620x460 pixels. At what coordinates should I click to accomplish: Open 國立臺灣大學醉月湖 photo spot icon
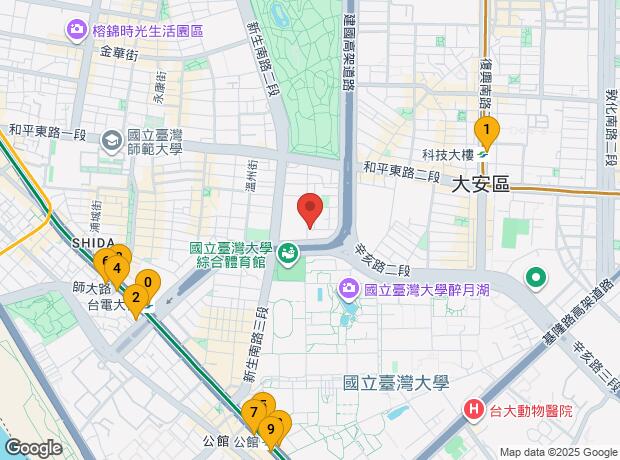tap(348, 289)
